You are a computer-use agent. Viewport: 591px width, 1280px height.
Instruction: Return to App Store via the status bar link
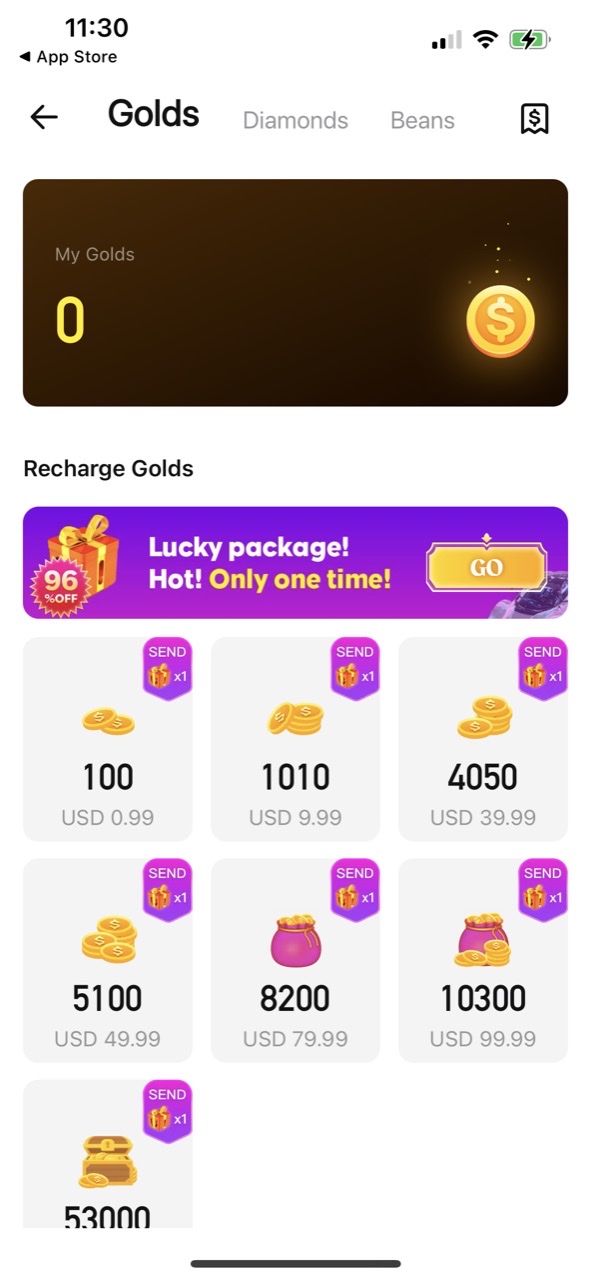[x=68, y=57]
